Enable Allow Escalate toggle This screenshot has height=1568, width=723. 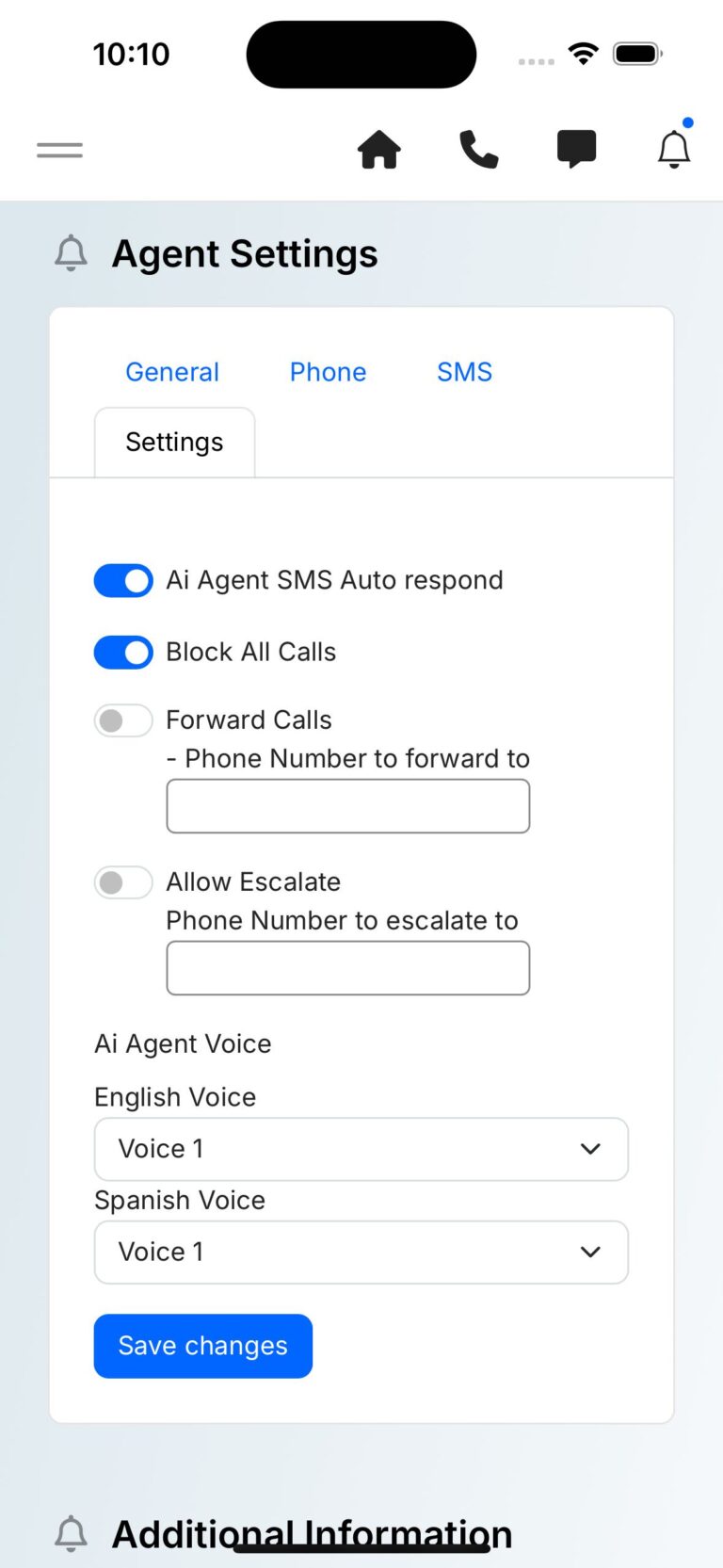[123, 883]
